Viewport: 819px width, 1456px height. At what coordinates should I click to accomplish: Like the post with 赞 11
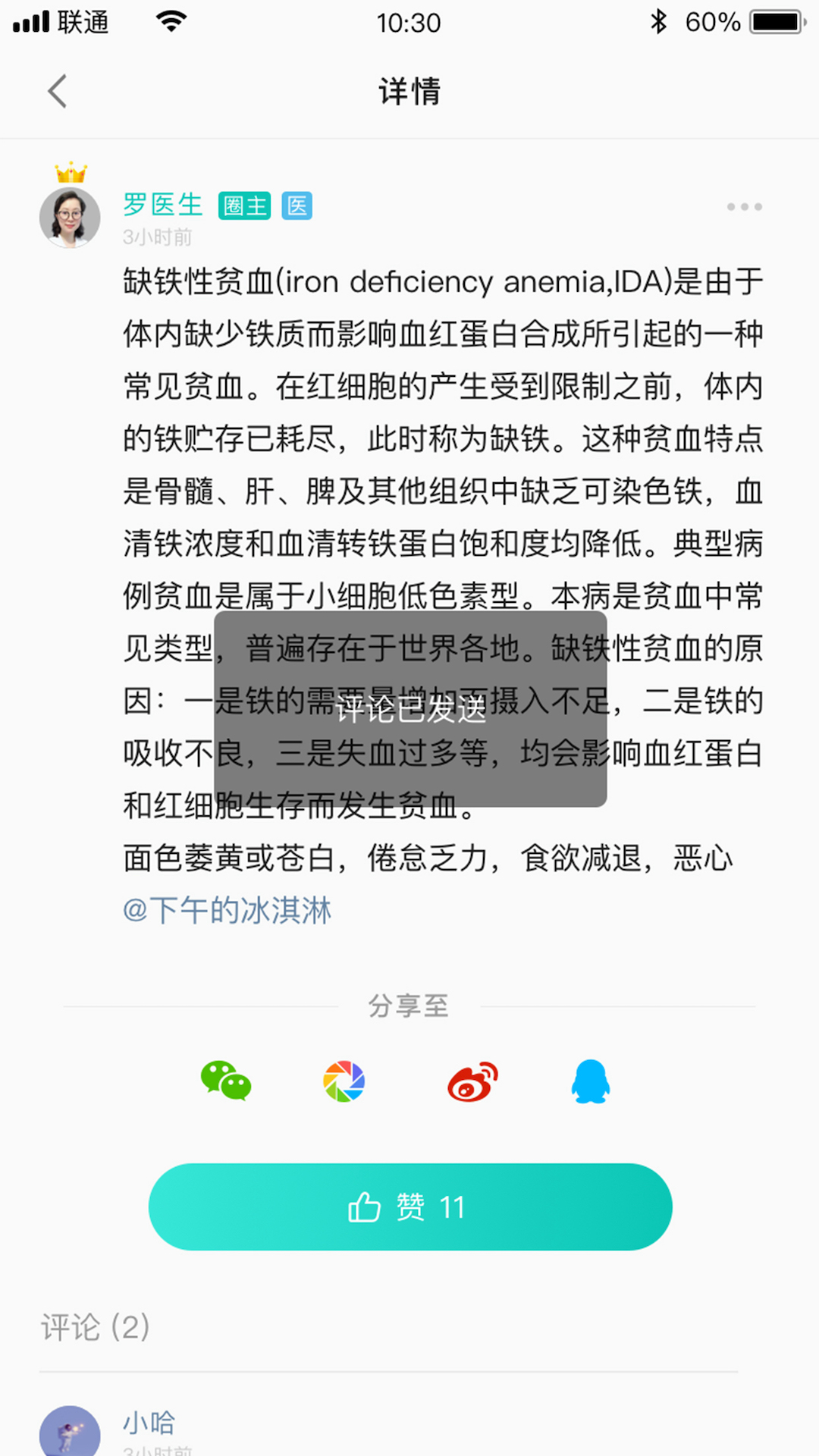click(x=409, y=1207)
